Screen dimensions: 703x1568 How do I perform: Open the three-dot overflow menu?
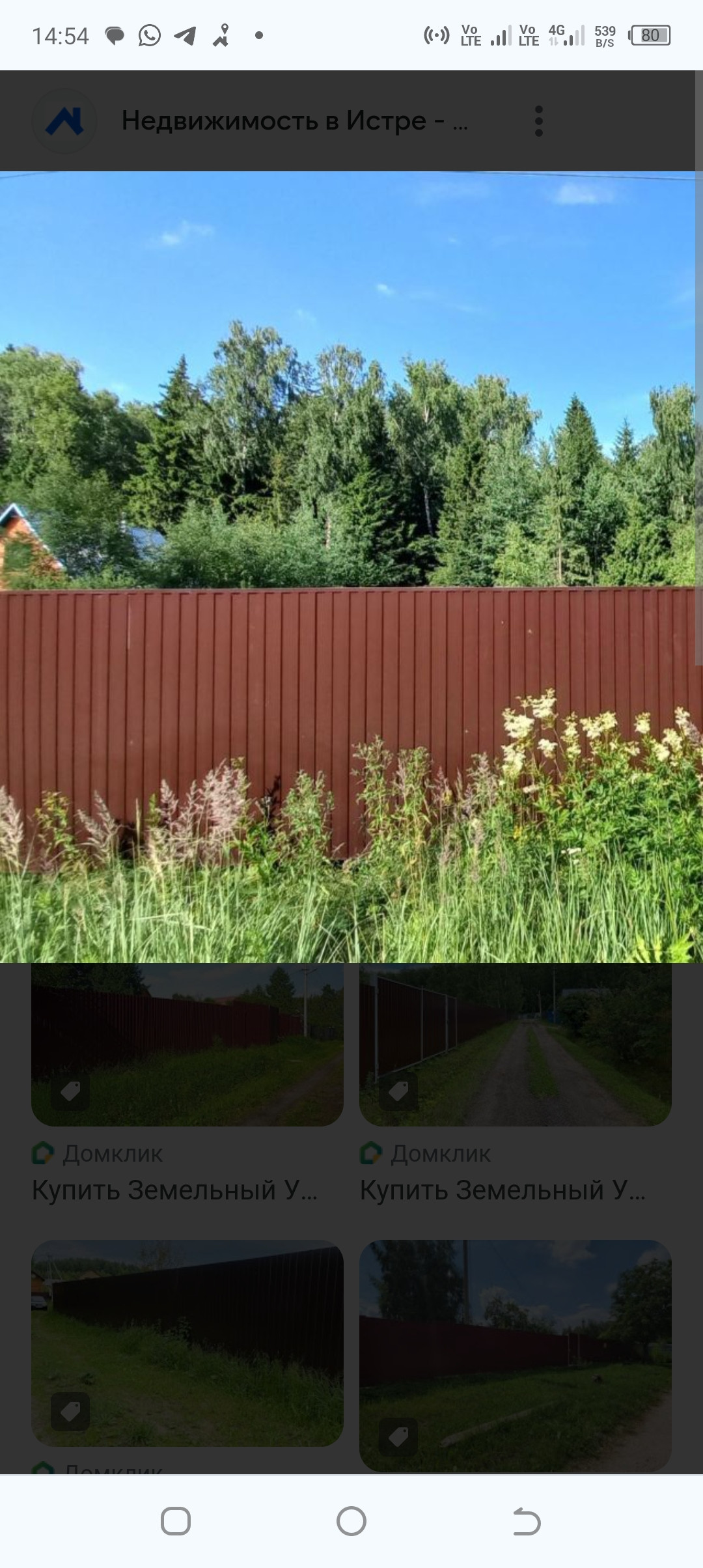pos(538,121)
